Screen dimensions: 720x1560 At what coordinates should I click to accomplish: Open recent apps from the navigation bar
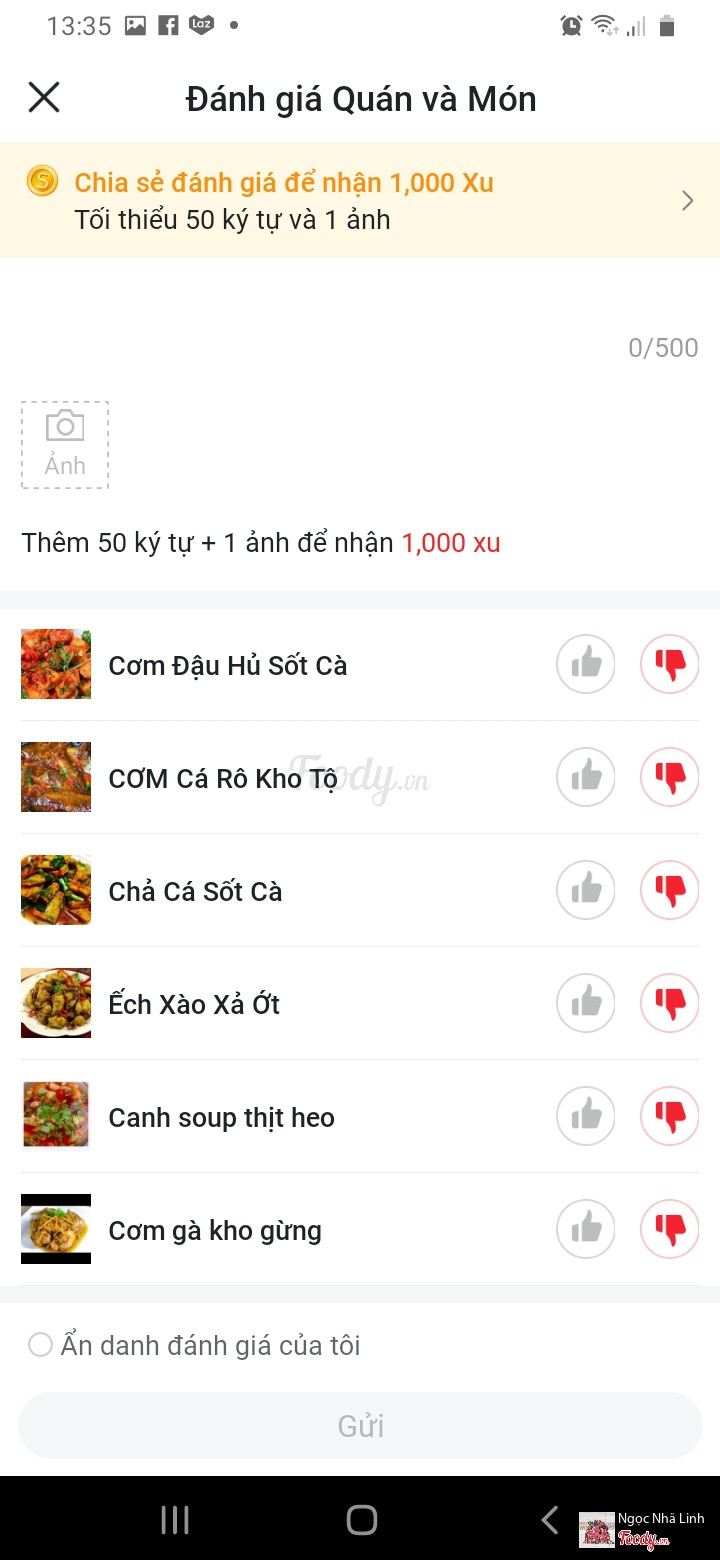pyautogui.click(x=175, y=1520)
